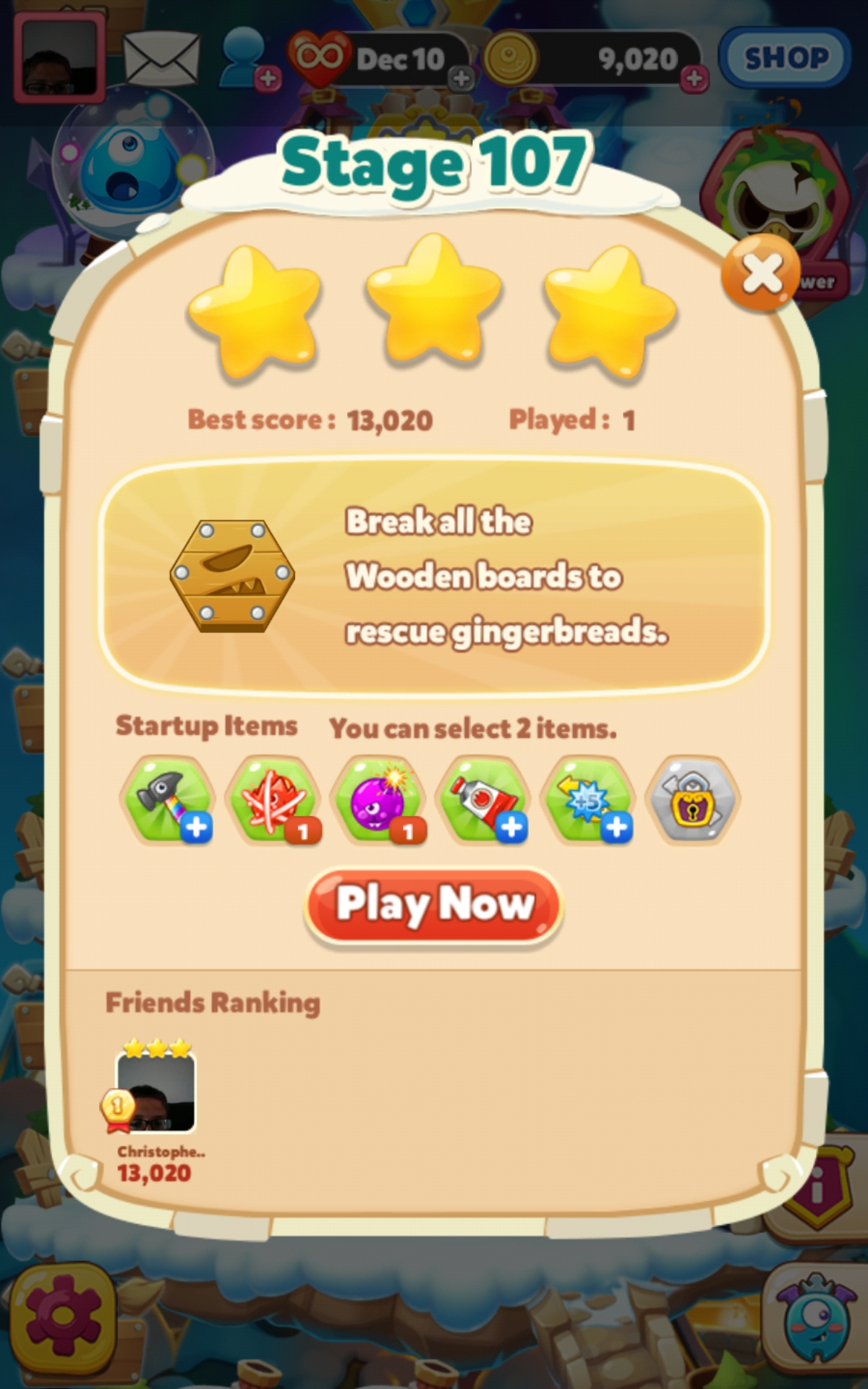Select the red crystal startup item
The image size is (868, 1389).
point(272,799)
